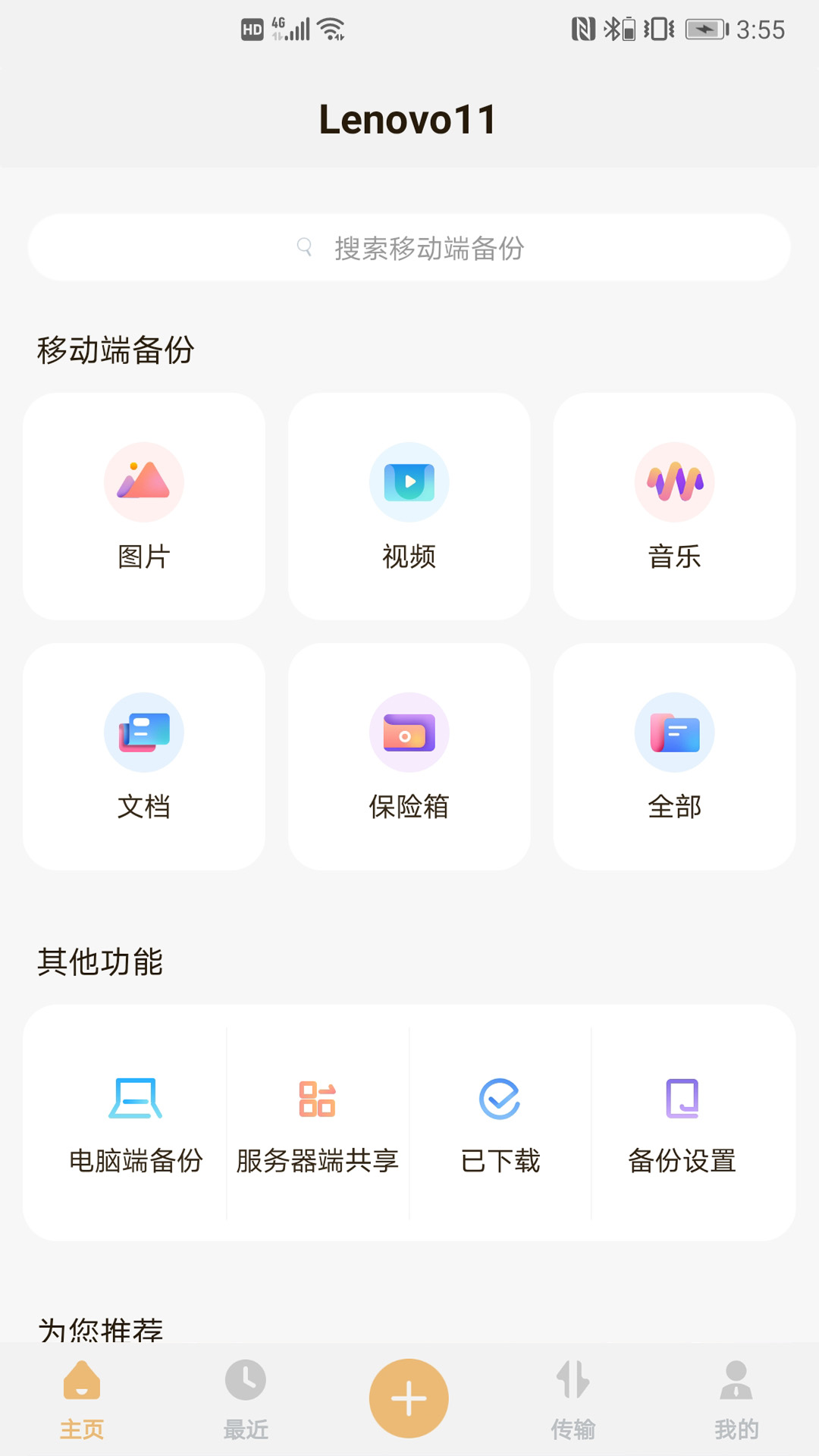Open 电脑端备份
Viewport: 819px width, 1456px height.
point(136,1124)
